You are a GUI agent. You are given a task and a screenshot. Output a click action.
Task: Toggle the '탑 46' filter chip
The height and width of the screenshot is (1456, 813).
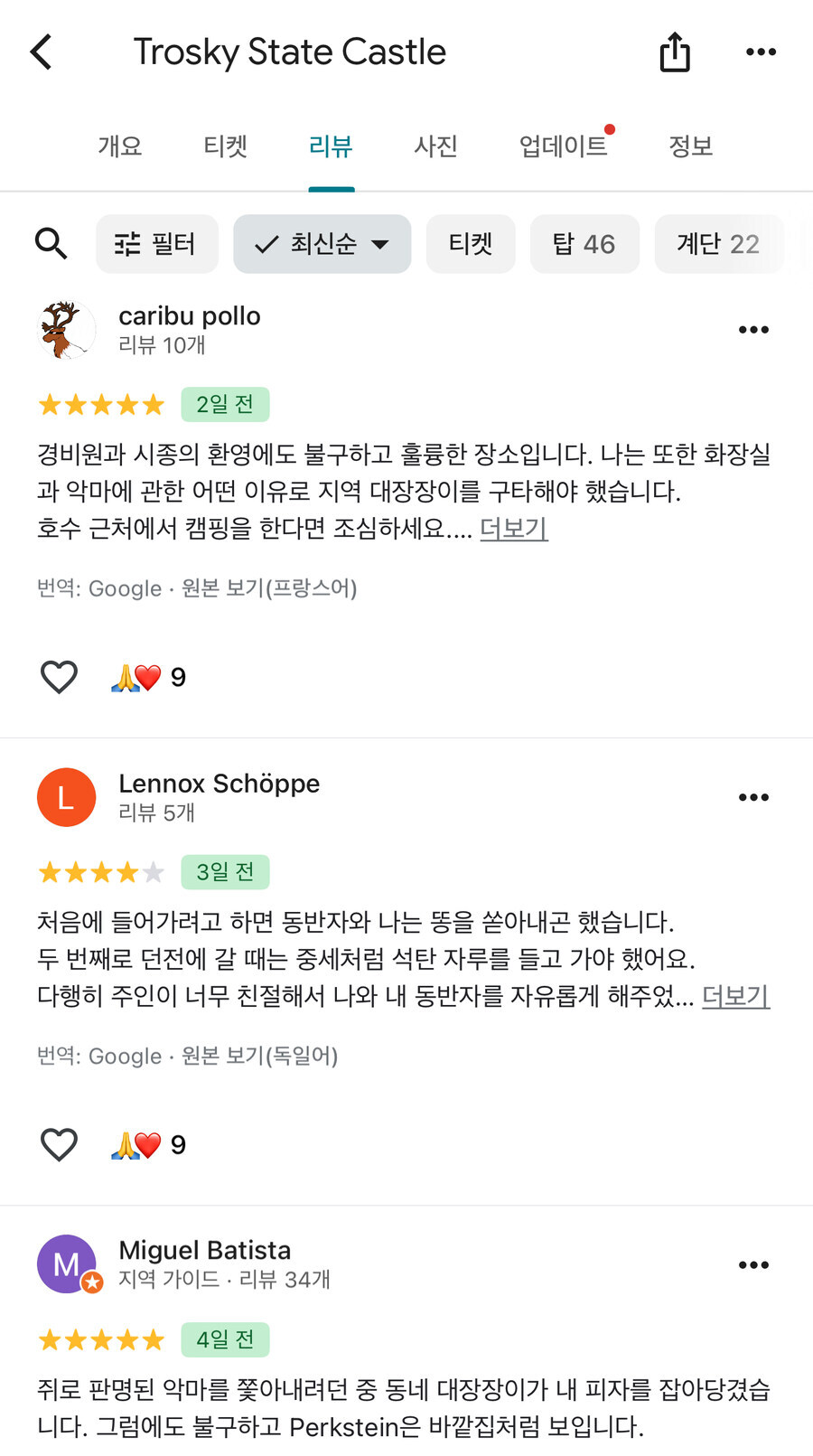(584, 243)
